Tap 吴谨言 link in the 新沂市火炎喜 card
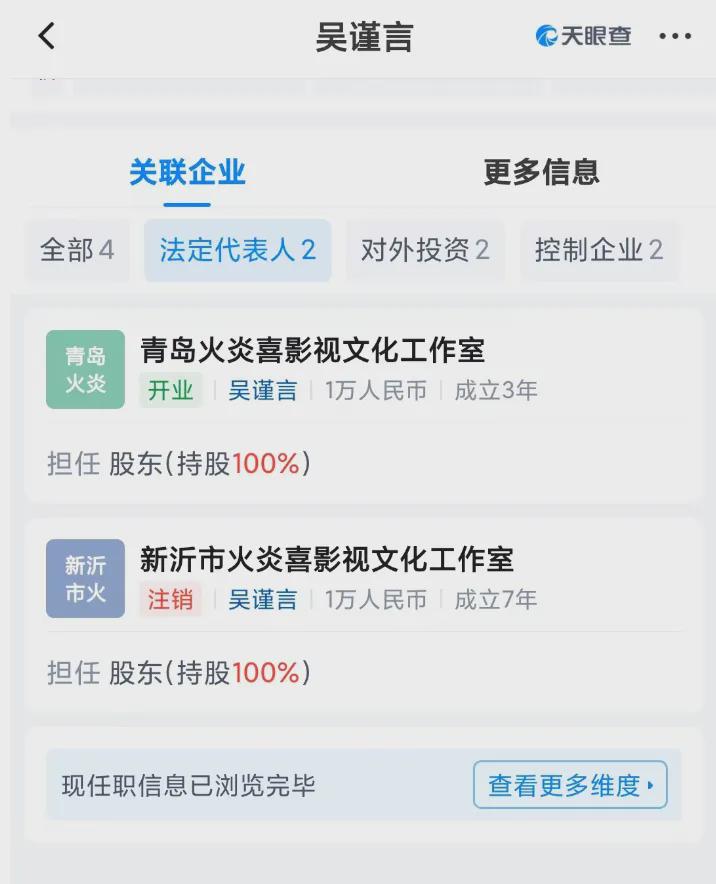Image resolution: width=716 pixels, height=884 pixels. 263,599
